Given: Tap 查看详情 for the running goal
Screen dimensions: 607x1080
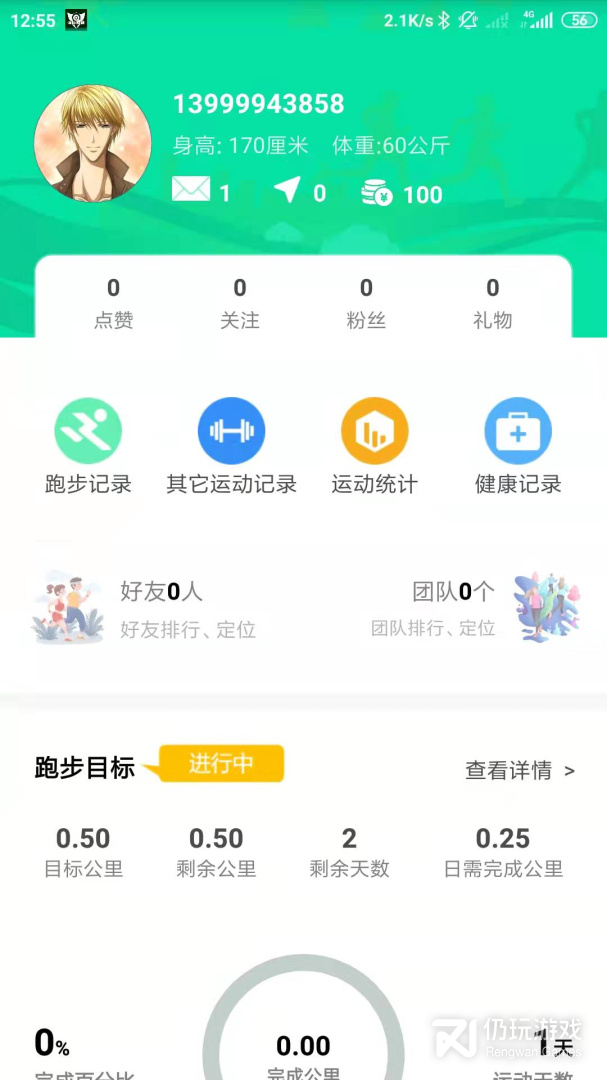Looking at the screenshot, I should coord(520,771).
